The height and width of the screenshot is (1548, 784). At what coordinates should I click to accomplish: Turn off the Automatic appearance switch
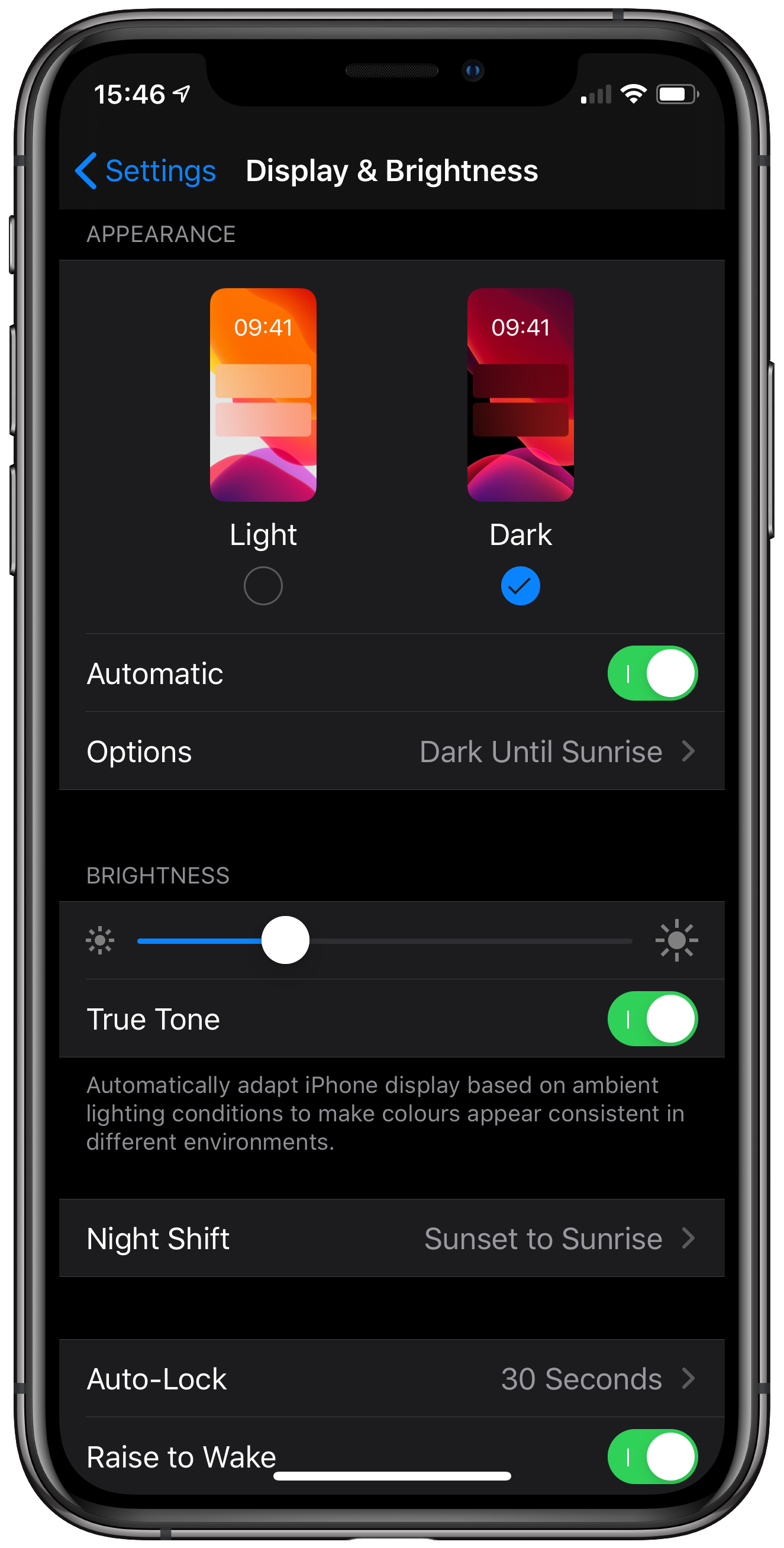pos(652,673)
